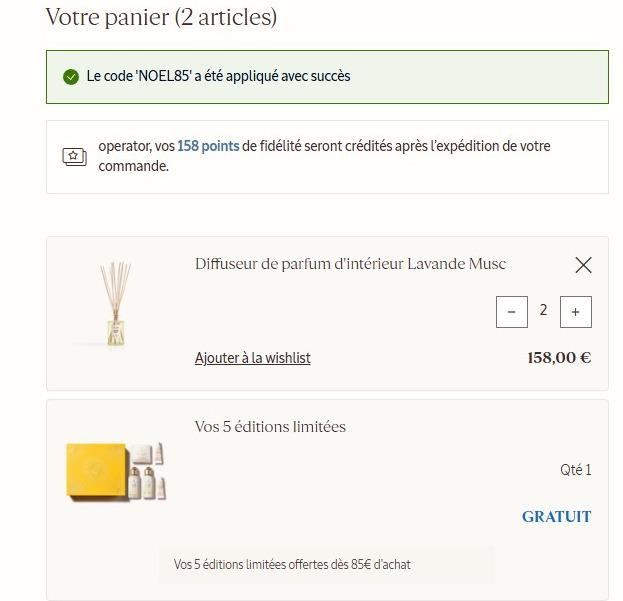Remove the Lavande Musc diffuser from cart
The width and height of the screenshot is (623, 601).
point(583,265)
